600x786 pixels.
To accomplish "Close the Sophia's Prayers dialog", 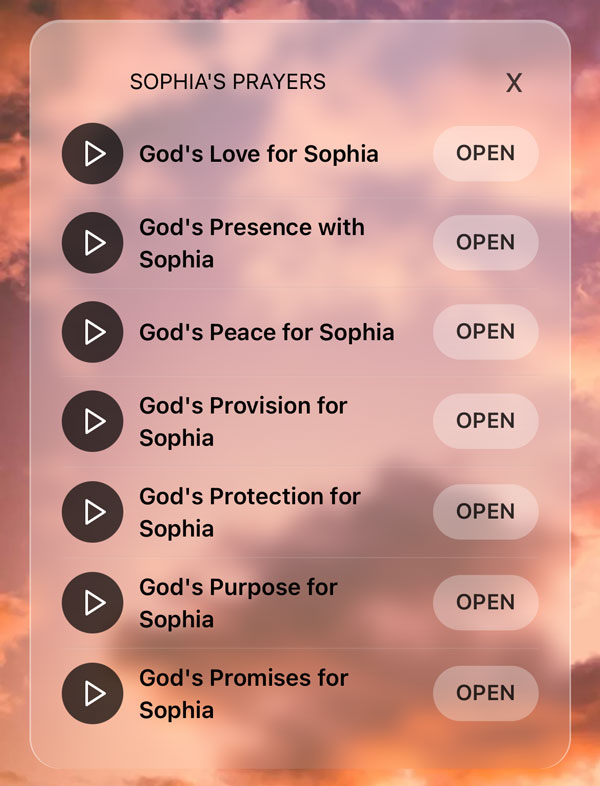I will [514, 83].
